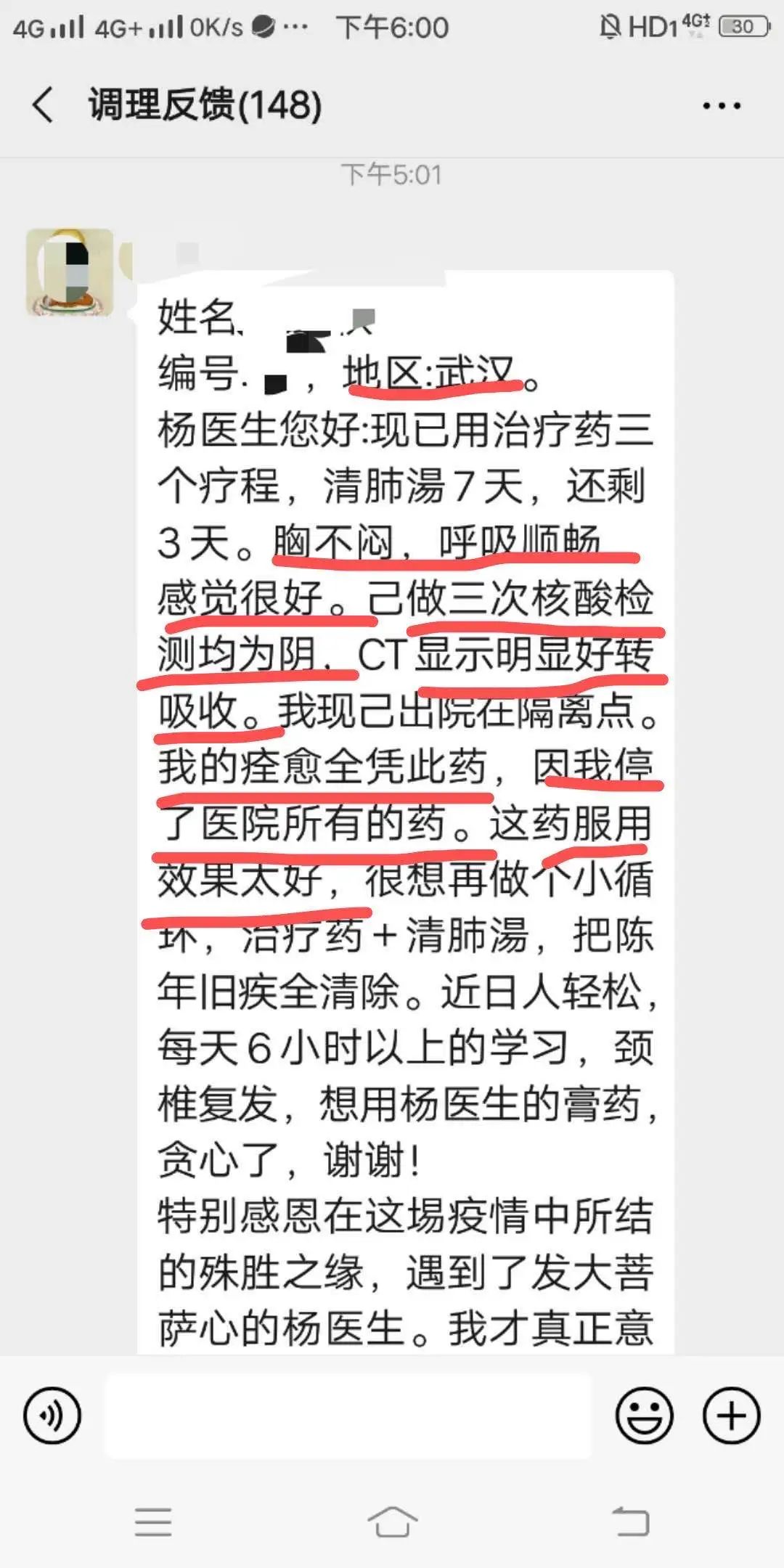Open the plus attachment menu
The image size is (784, 1568).
[731, 1416]
